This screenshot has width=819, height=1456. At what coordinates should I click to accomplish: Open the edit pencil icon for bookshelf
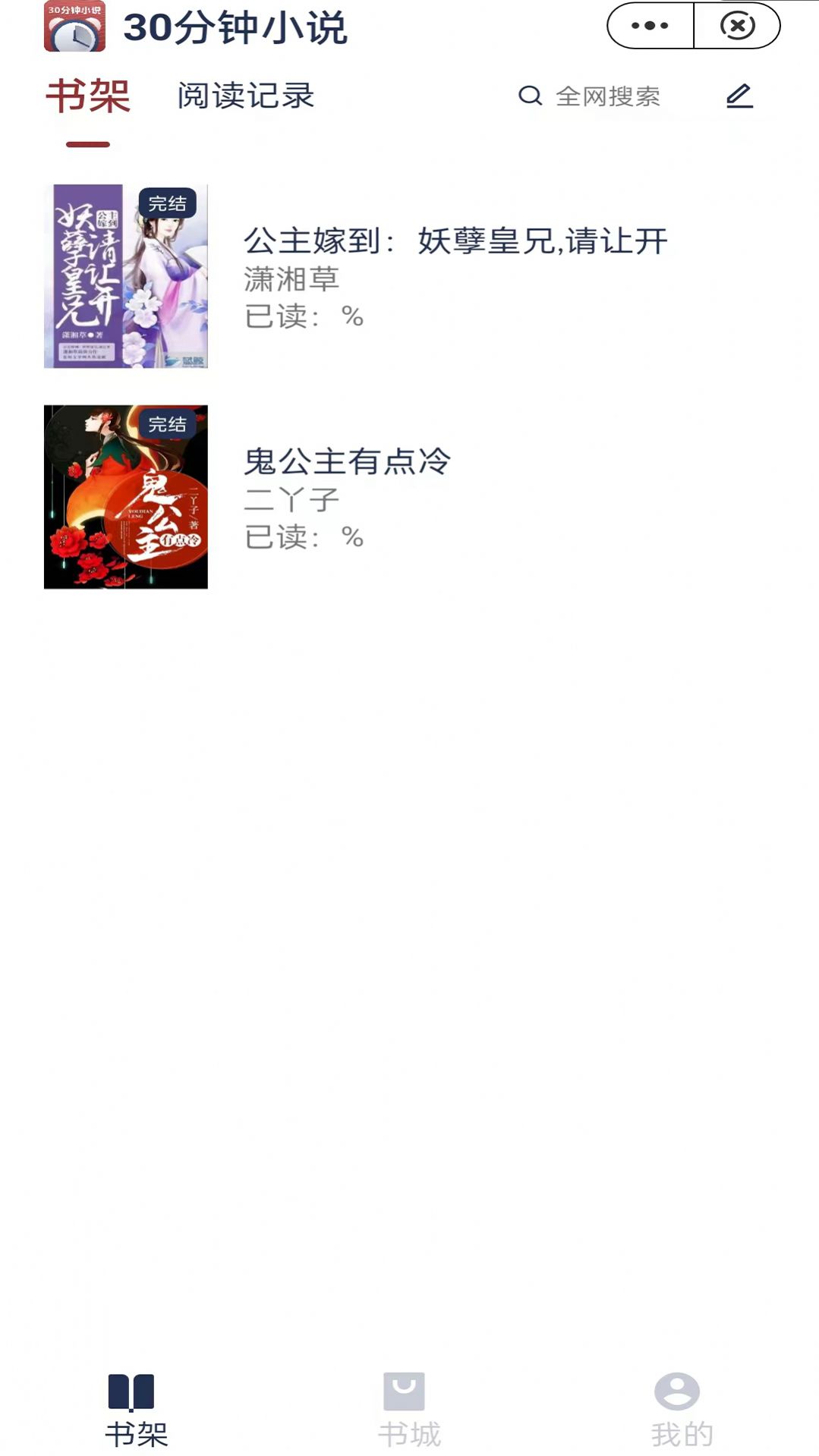pyautogui.click(x=739, y=96)
